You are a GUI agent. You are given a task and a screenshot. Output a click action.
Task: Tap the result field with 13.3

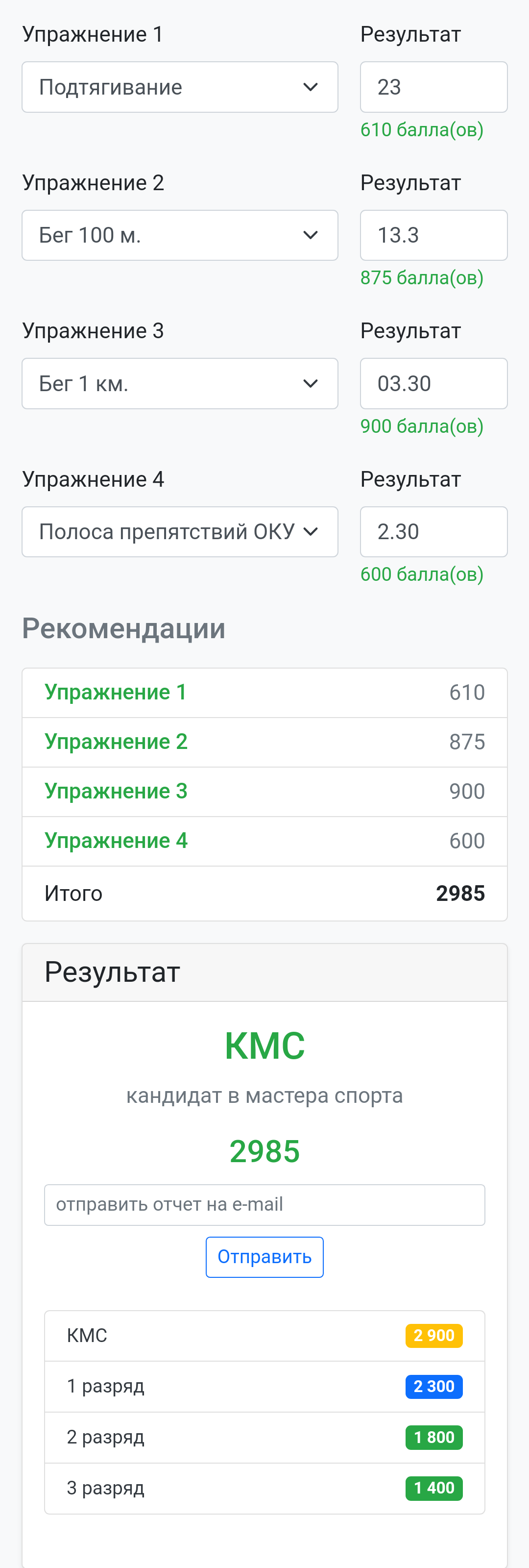tap(433, 236)
